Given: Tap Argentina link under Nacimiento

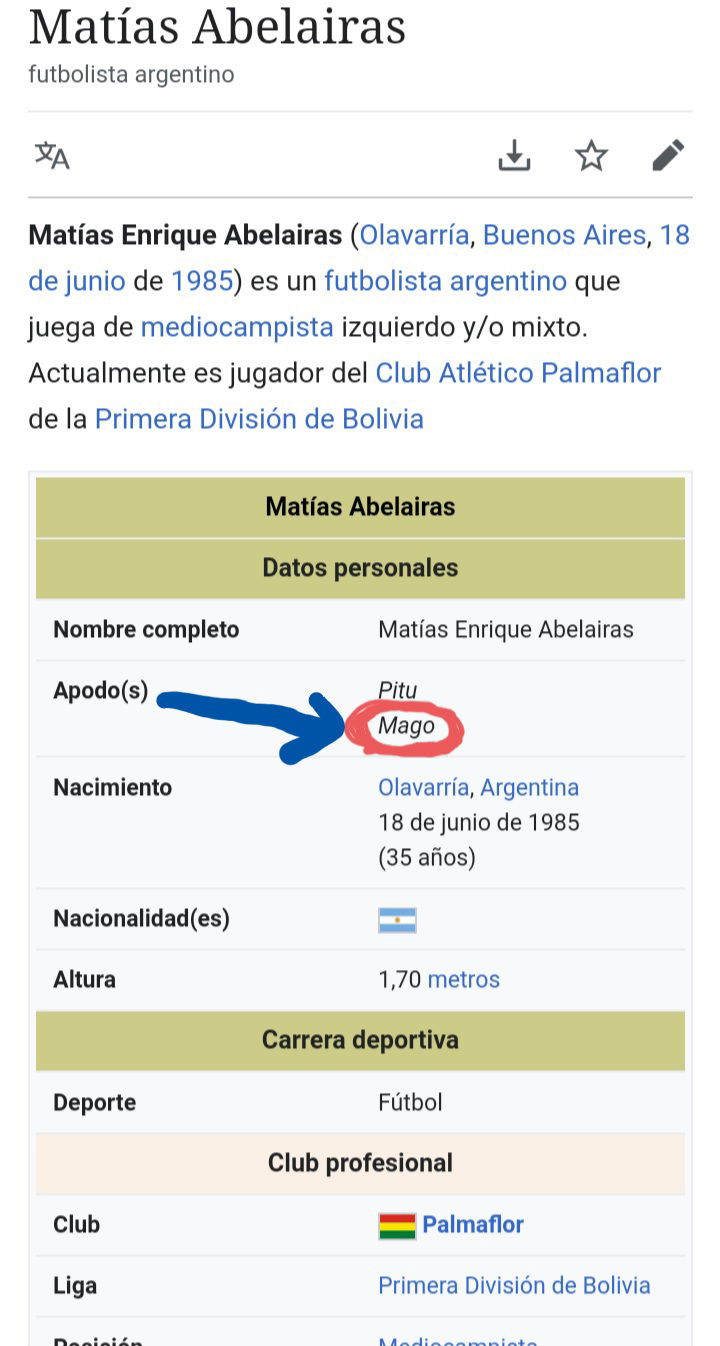Looking at the screenshot, I should [529, 787].
